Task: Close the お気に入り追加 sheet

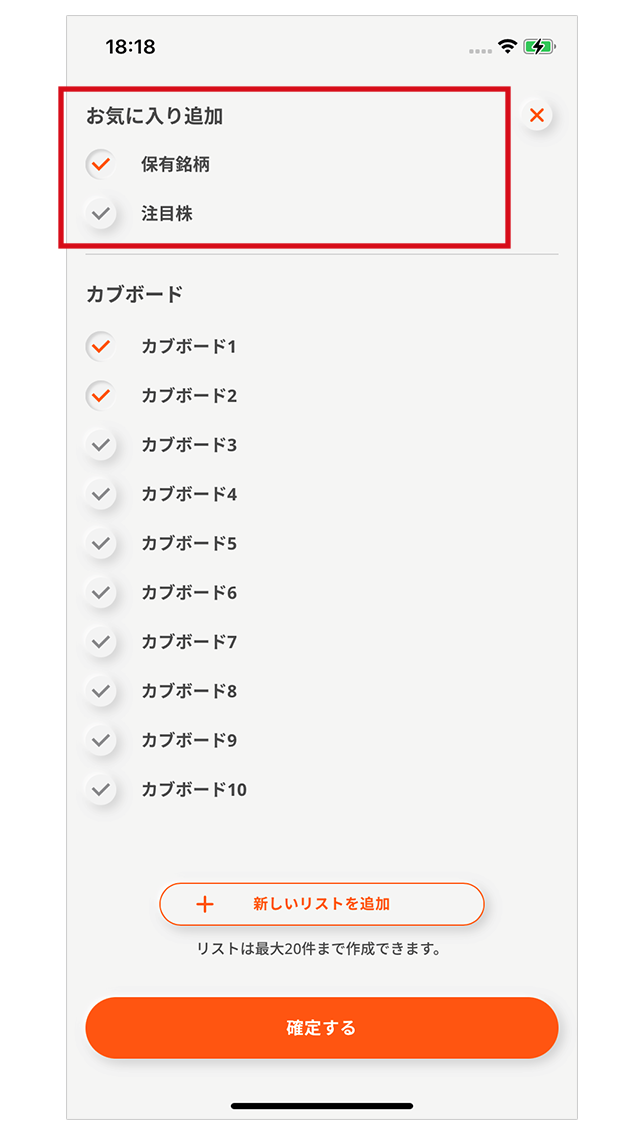Action: pos(536,114)
